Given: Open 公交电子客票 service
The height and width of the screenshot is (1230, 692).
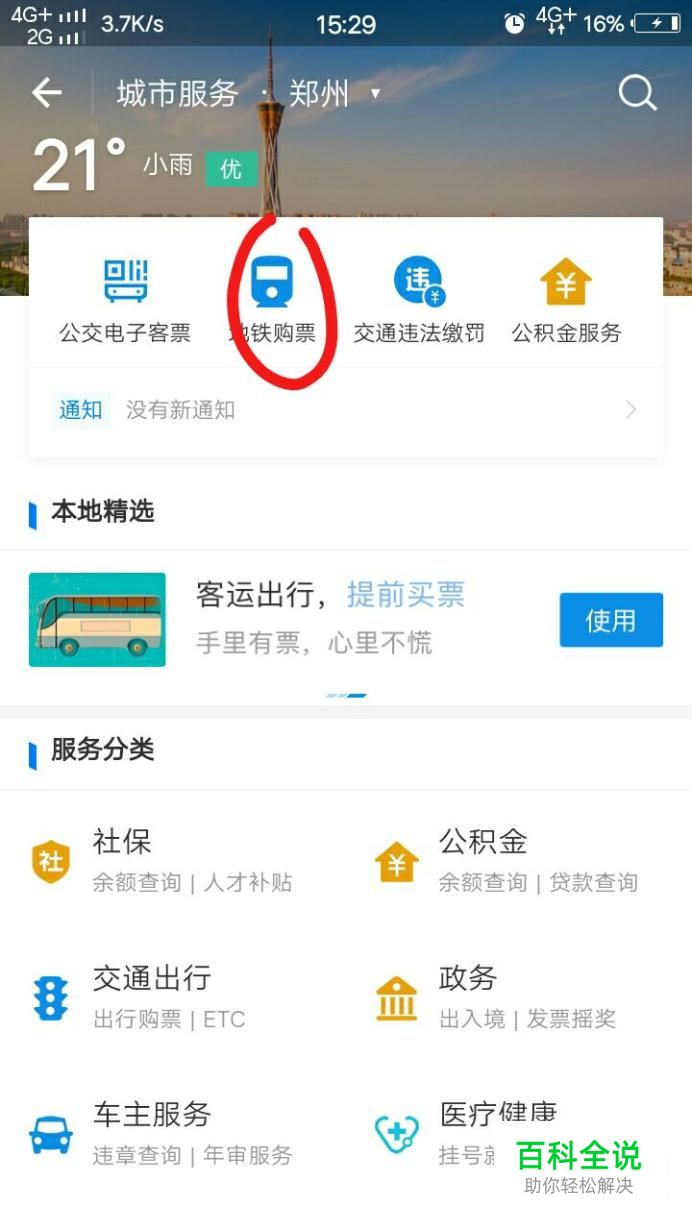Looking at the screenshot, I should [125, 299].
